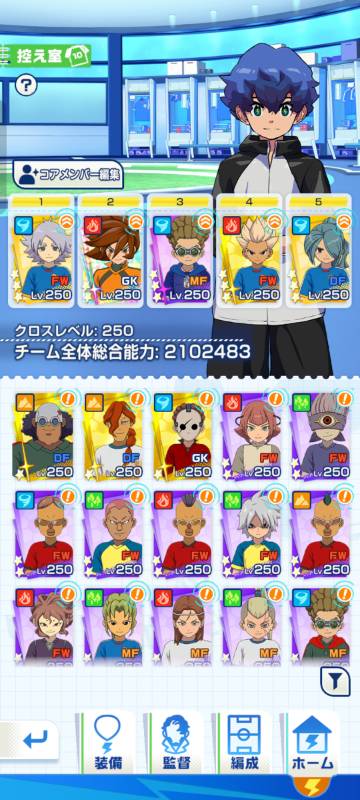Open the masked GK player card

point(181,435)
